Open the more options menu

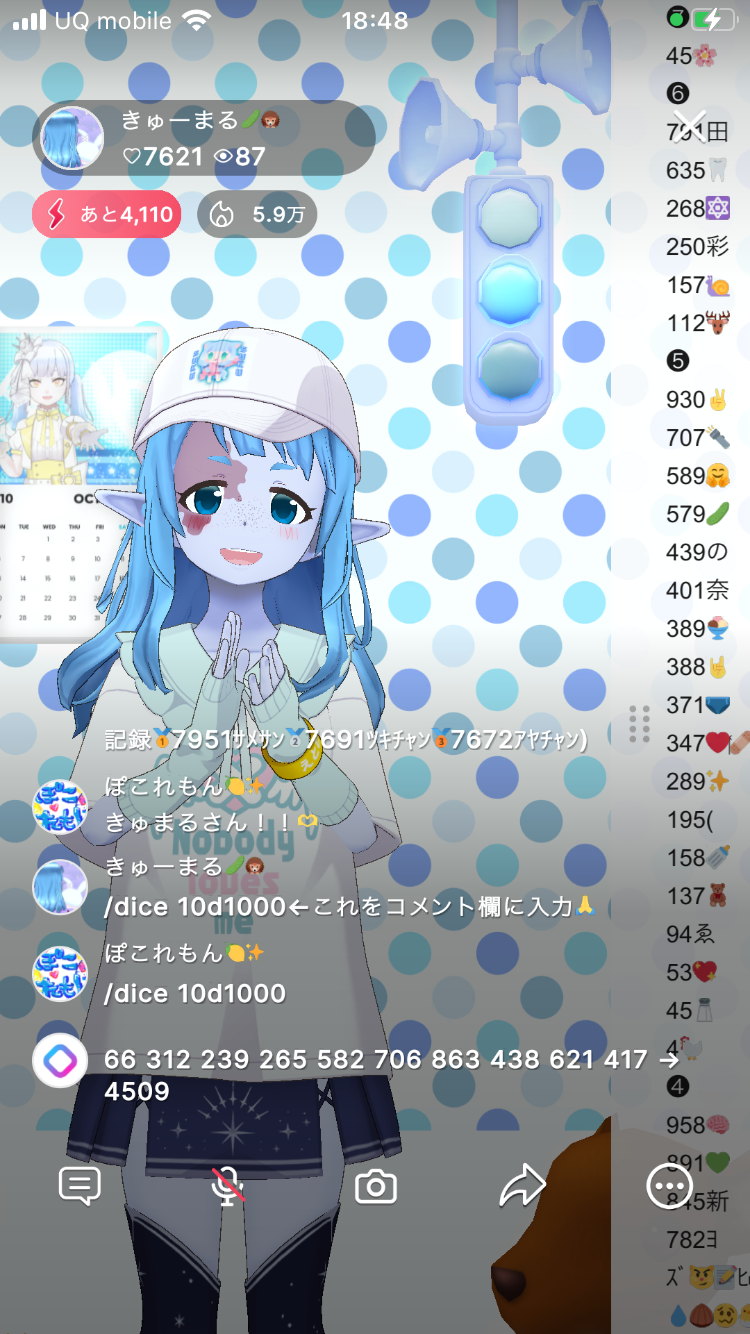pyautogui.click(x=669, y=1187)
